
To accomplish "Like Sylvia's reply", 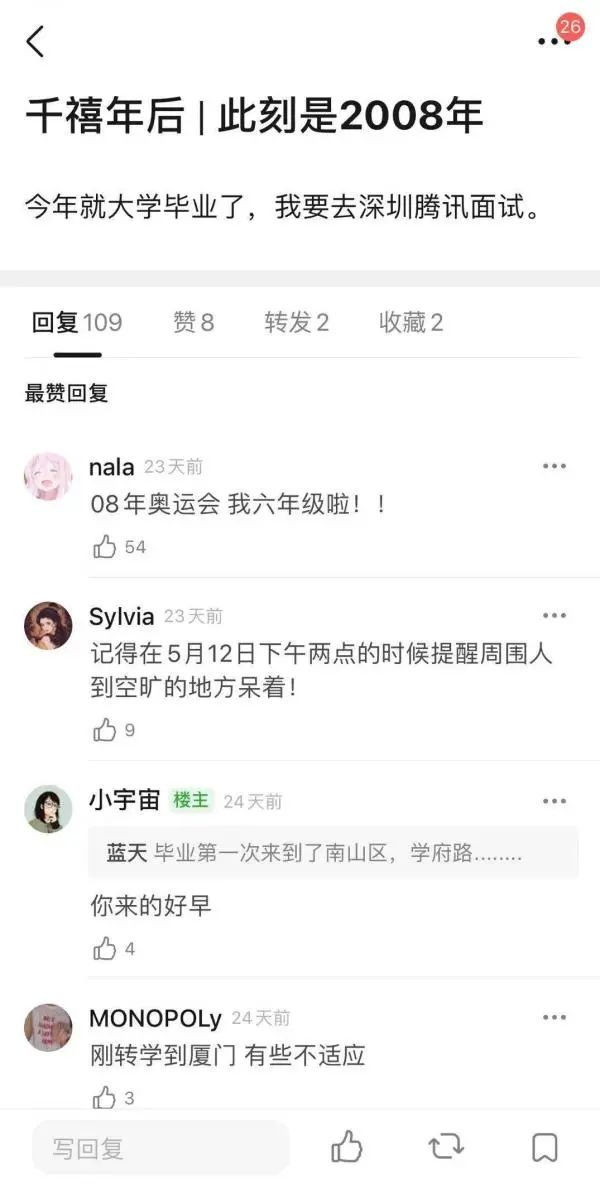I will [105, 730].
